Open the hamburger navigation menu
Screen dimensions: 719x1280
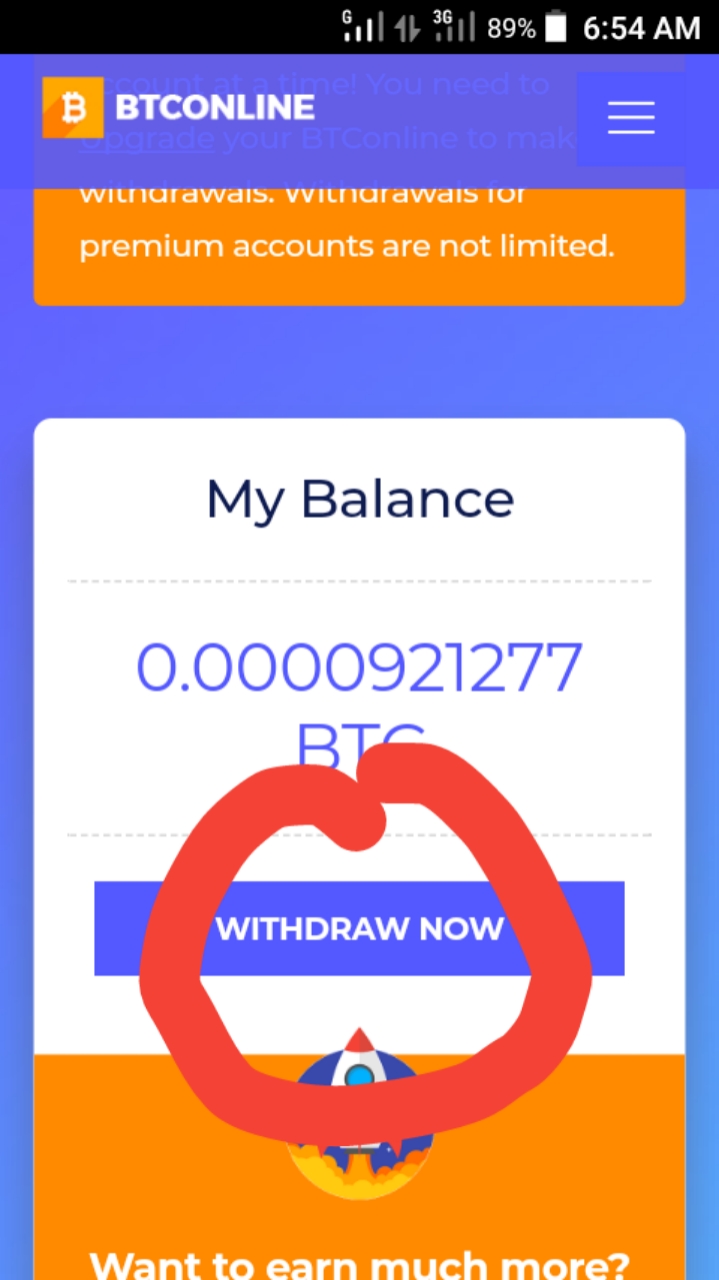(x=631, y=118)
